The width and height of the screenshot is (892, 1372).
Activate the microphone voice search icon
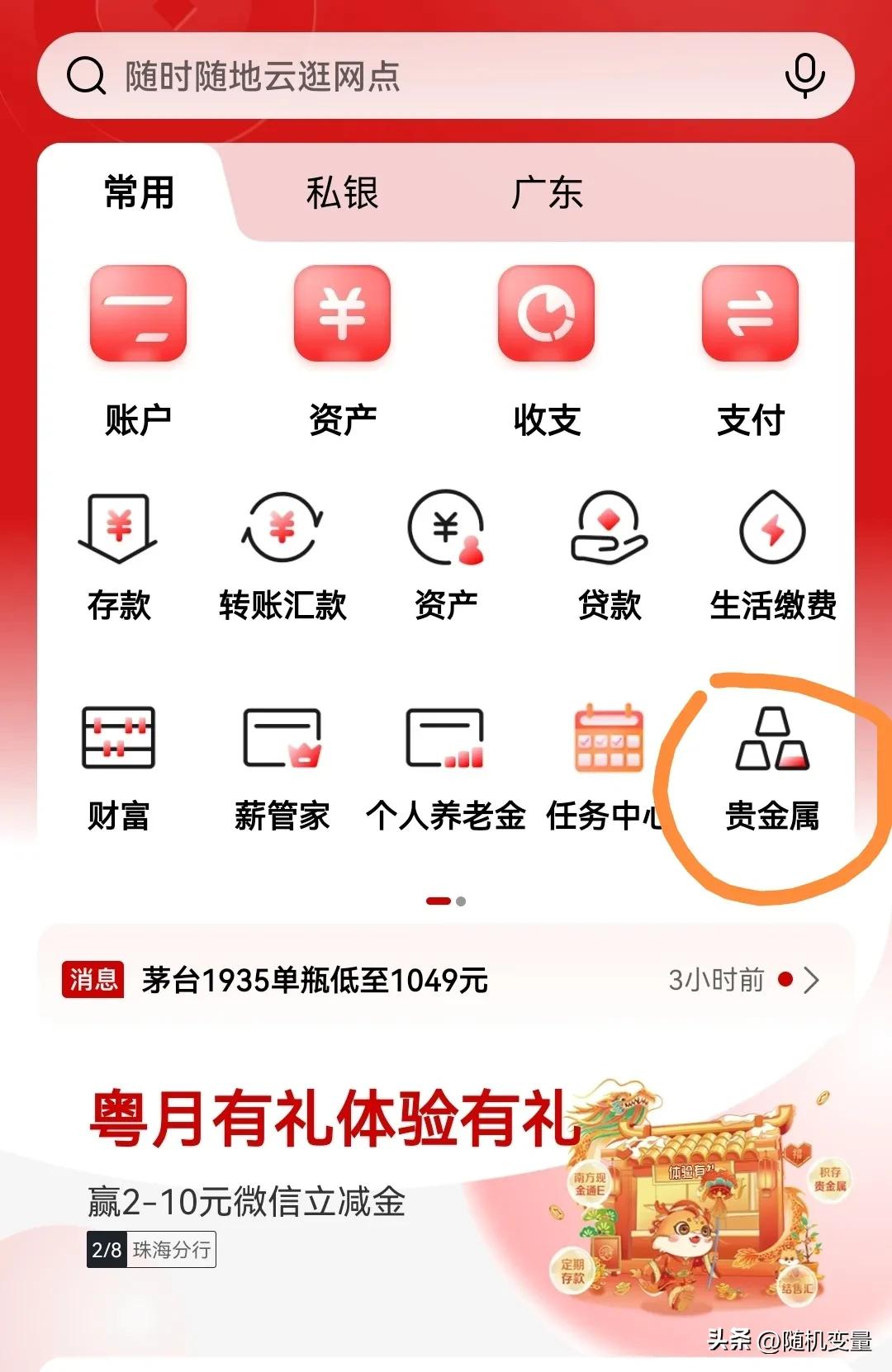click(x=805, y=77)
